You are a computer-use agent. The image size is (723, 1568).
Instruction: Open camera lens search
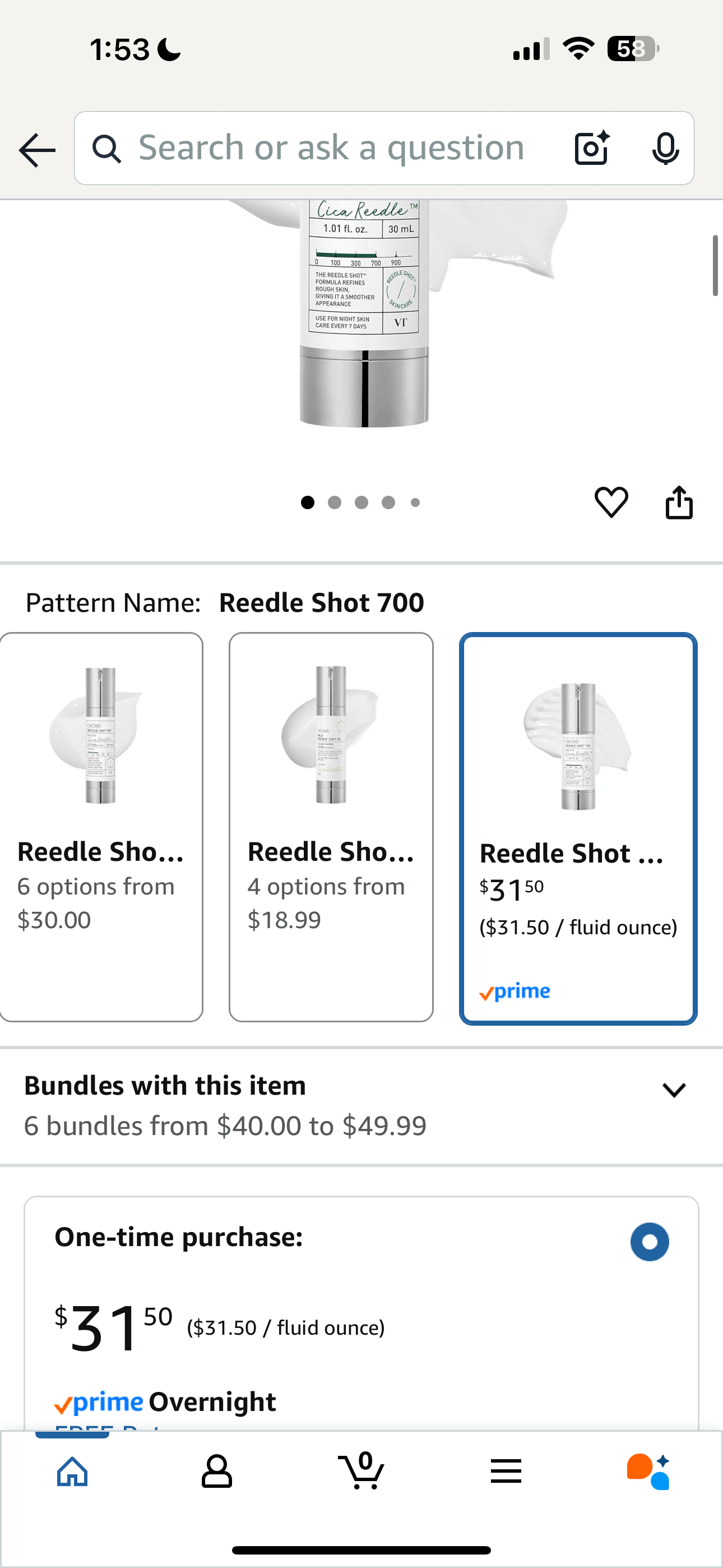591,148
